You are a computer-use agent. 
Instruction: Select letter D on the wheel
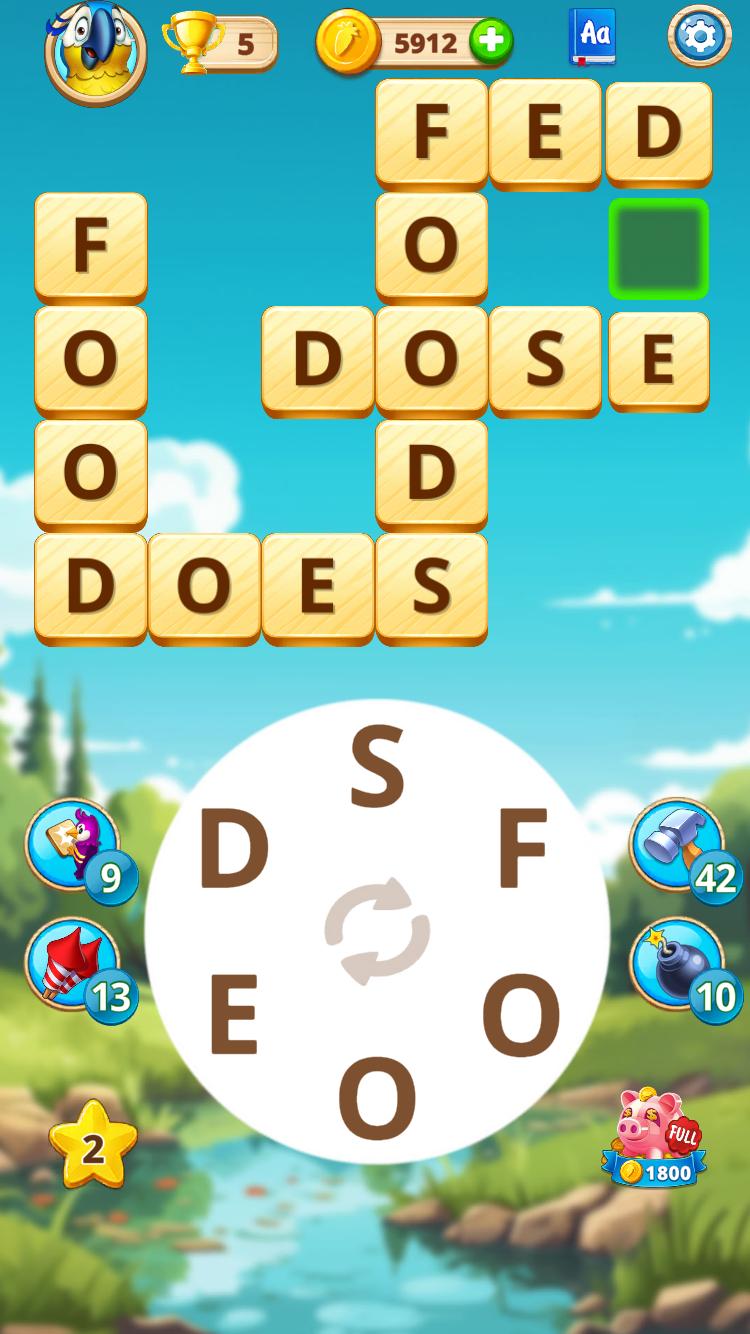[233, 850]
